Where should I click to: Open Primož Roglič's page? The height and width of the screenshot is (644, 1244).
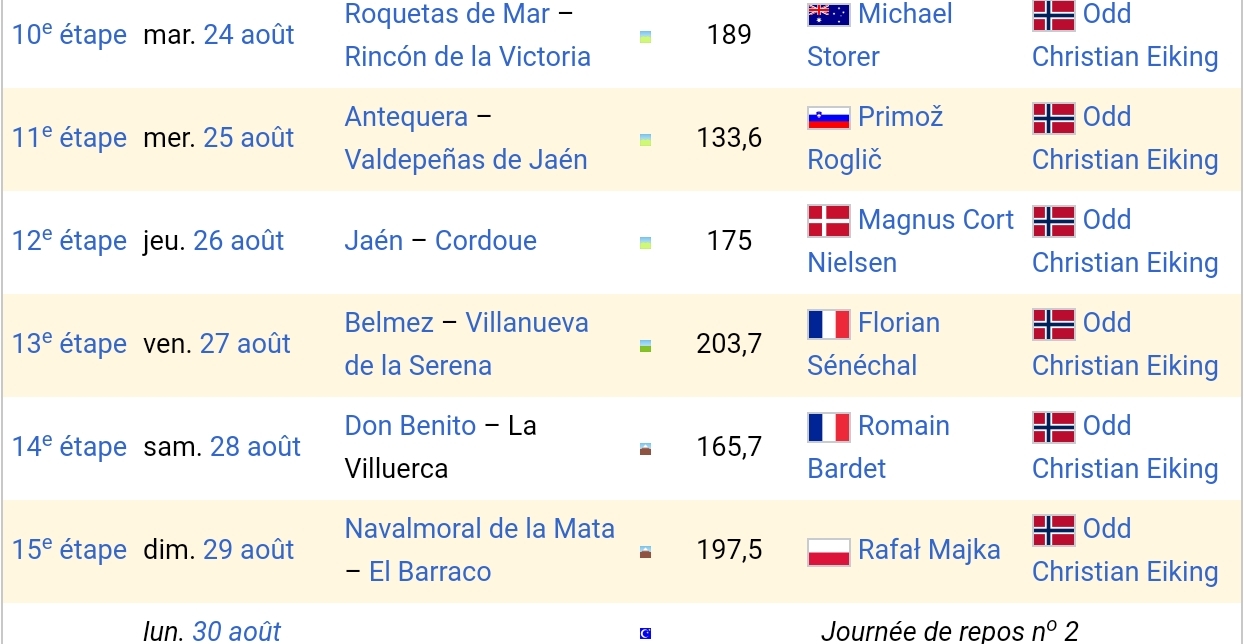tap(900, 117)
